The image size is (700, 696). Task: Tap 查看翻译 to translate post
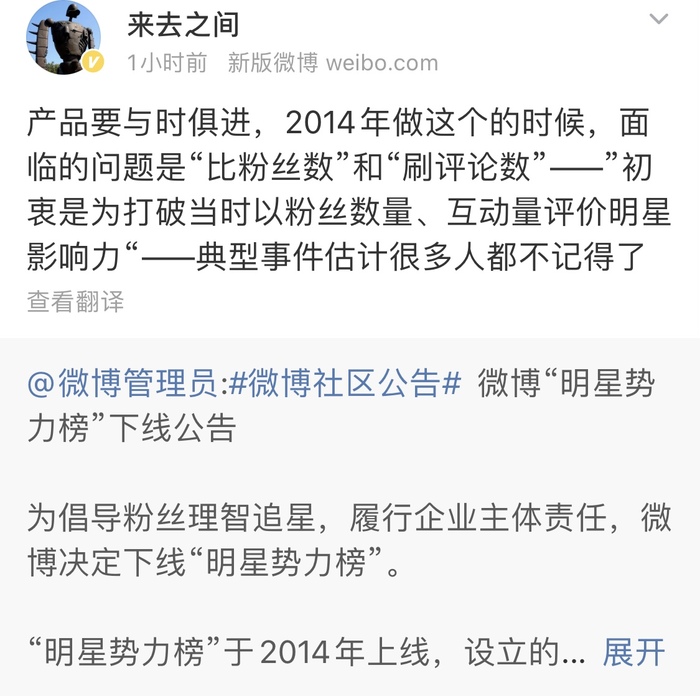(76, 301)
